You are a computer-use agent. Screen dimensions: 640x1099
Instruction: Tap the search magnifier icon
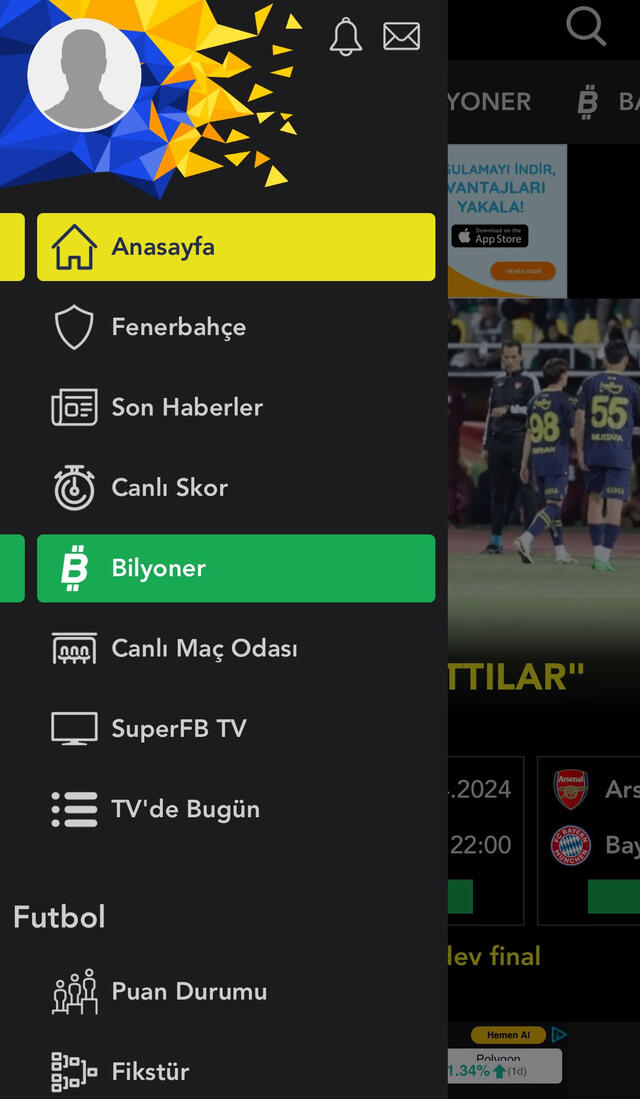click(586, 26)
